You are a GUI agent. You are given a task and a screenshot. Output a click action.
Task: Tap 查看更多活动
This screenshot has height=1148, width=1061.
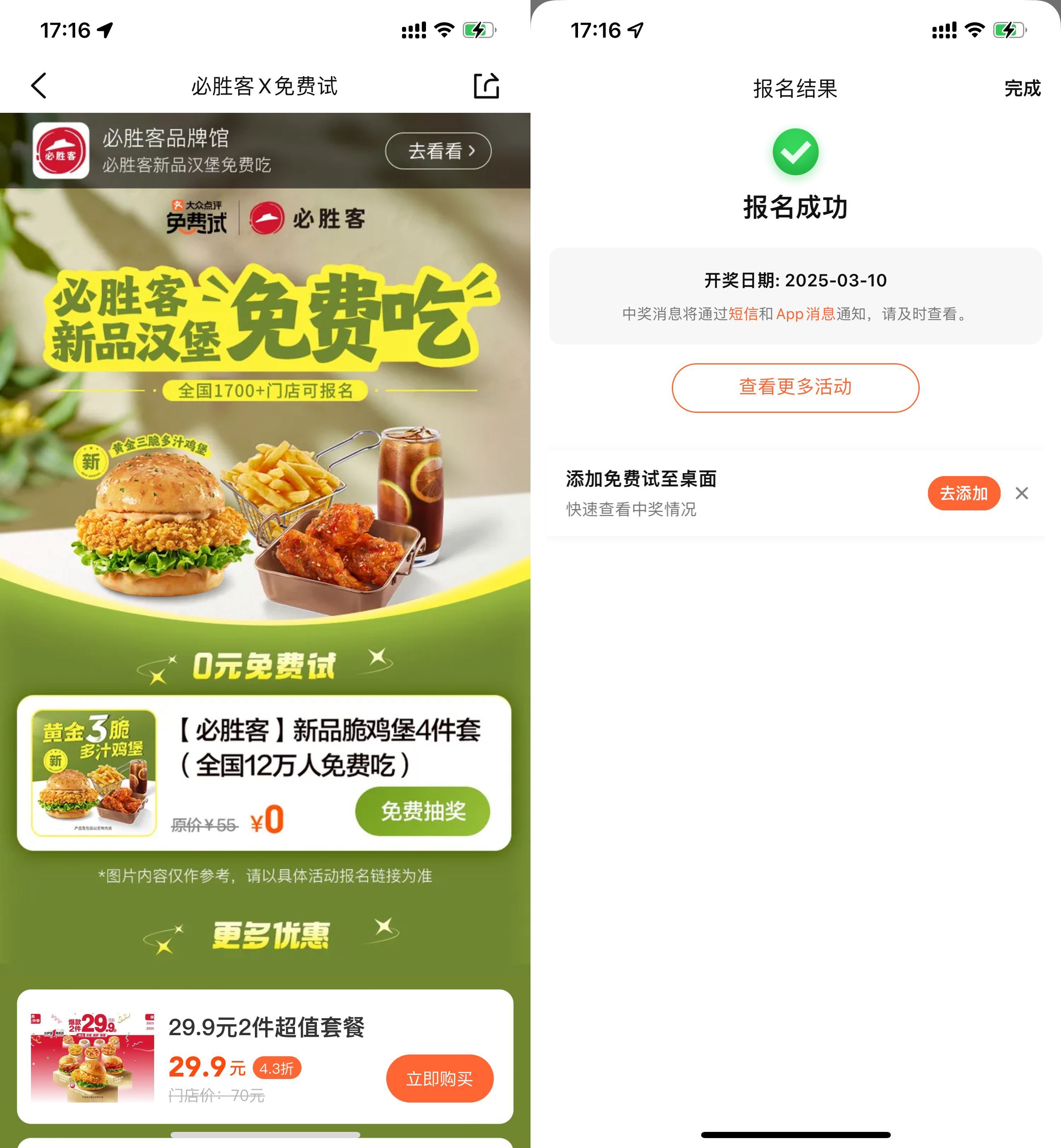point(795,388)
